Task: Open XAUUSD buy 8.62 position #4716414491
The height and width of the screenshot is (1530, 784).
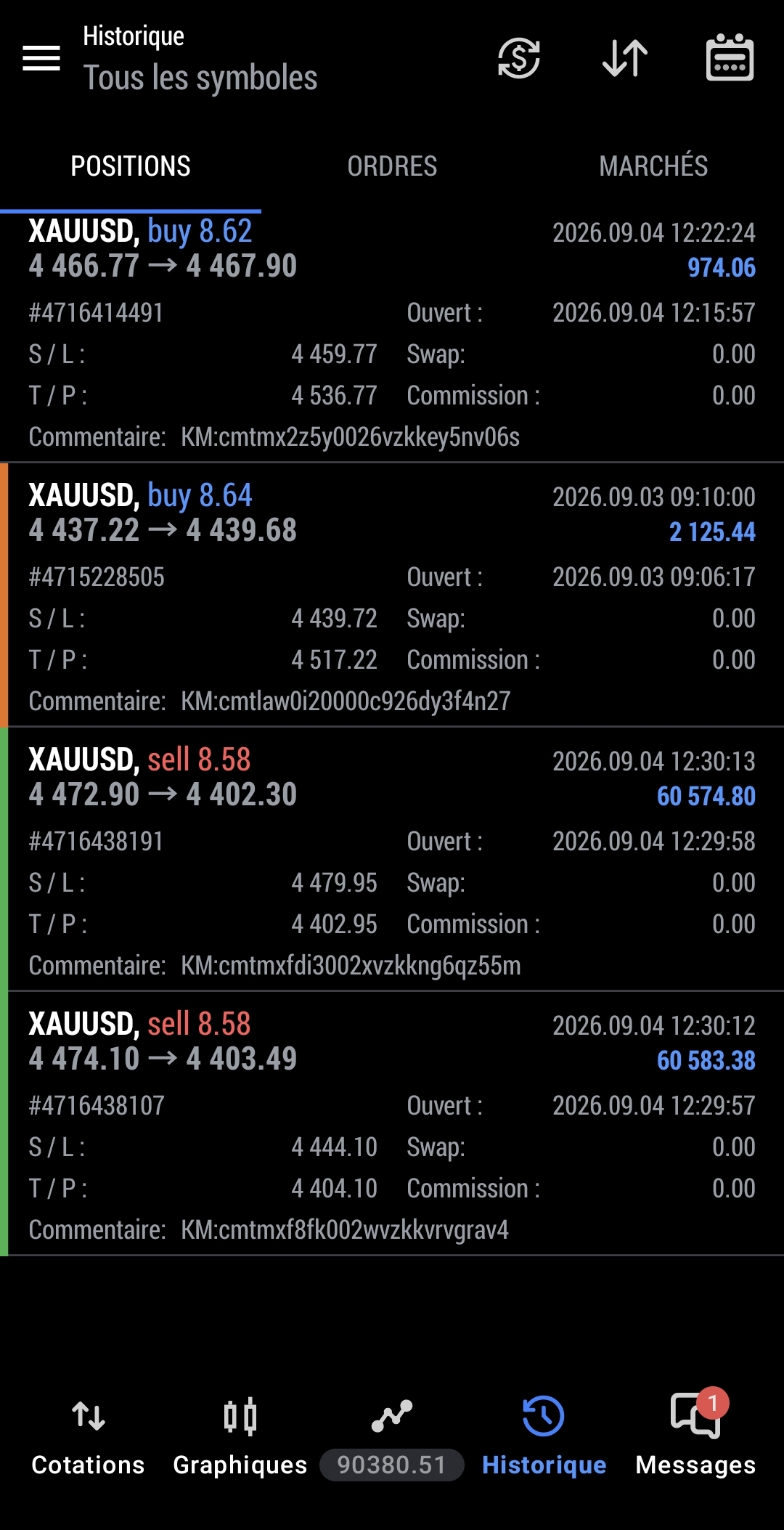Action: tap(392, 337)
